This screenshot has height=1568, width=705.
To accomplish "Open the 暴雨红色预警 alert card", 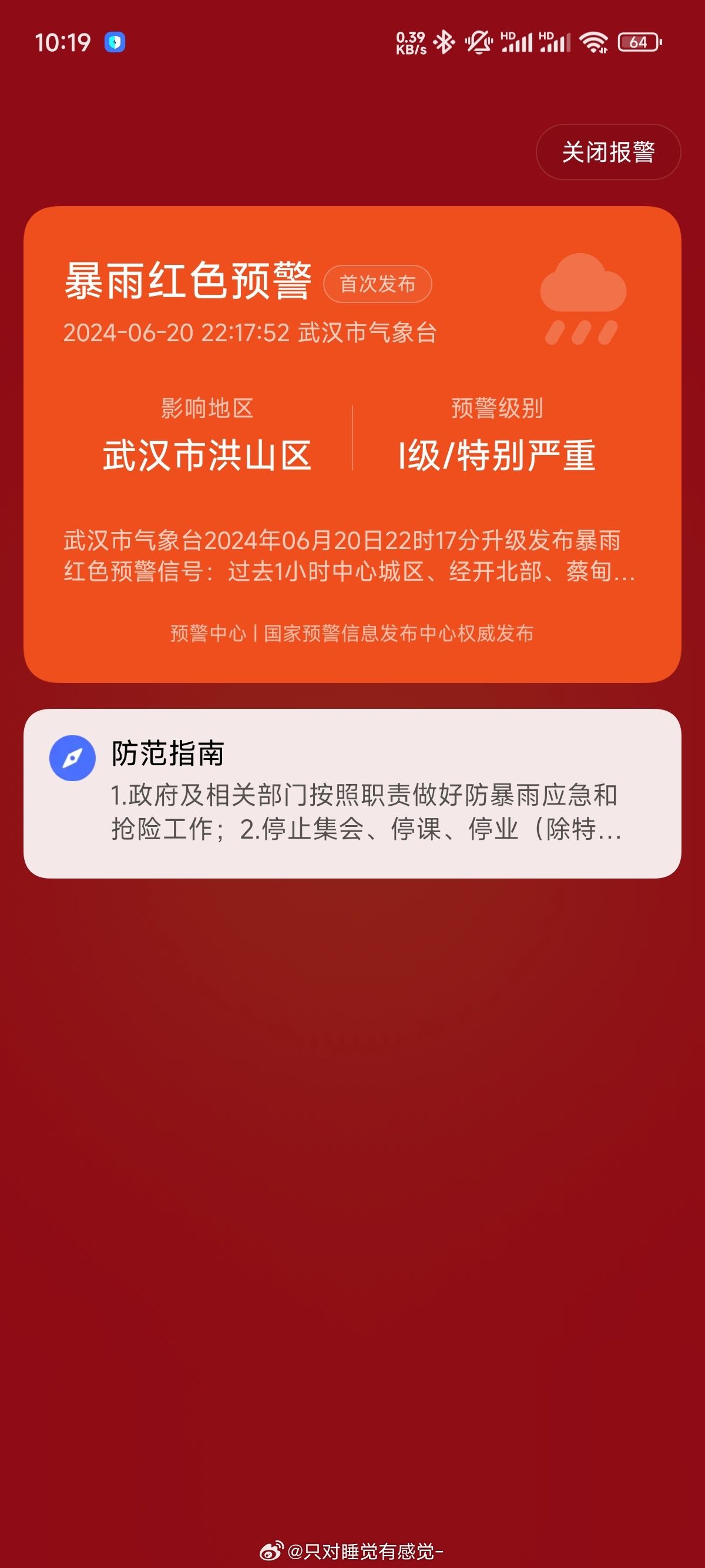I will (352, 444).
